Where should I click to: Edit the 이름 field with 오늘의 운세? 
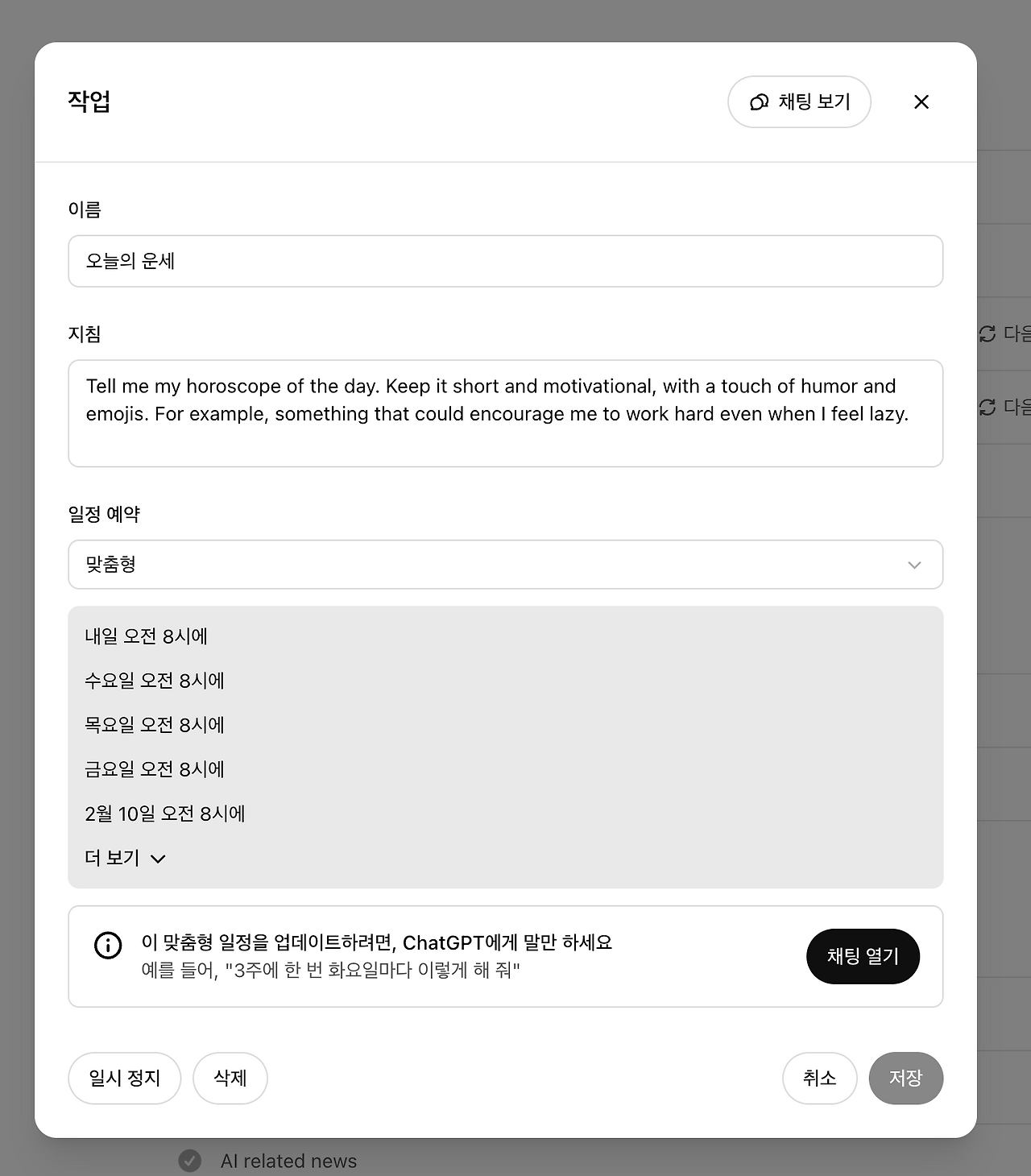coord(506,261)
